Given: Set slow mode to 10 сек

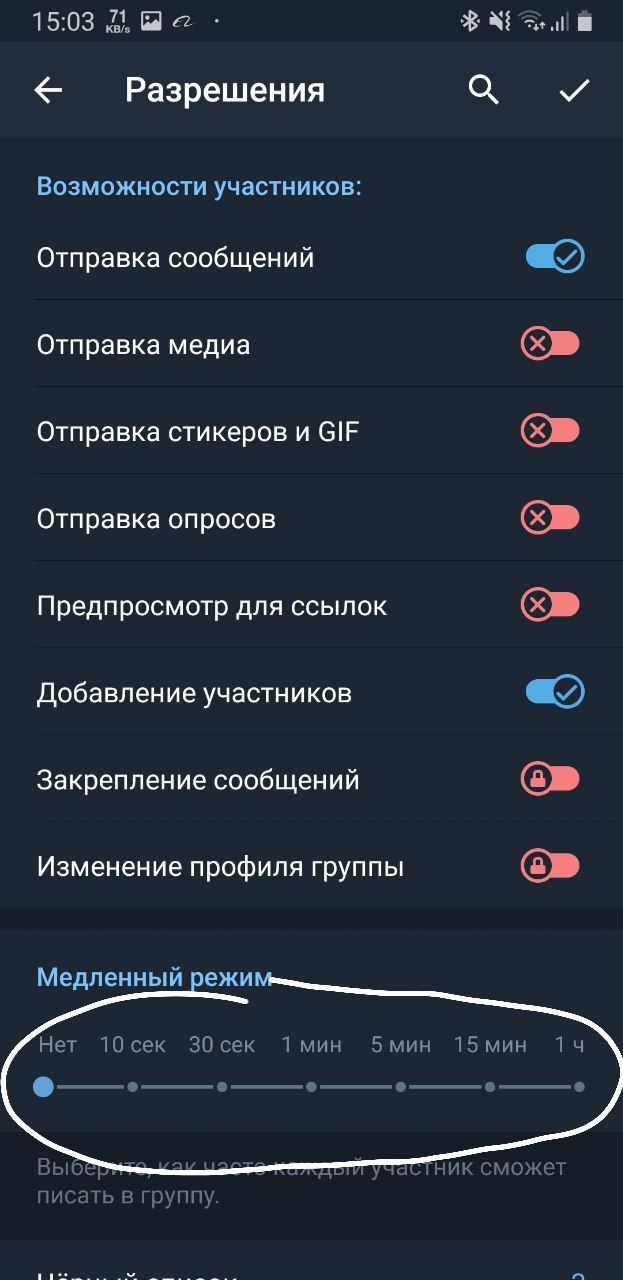Looking at the screenshot, I should pos(132,1087).
